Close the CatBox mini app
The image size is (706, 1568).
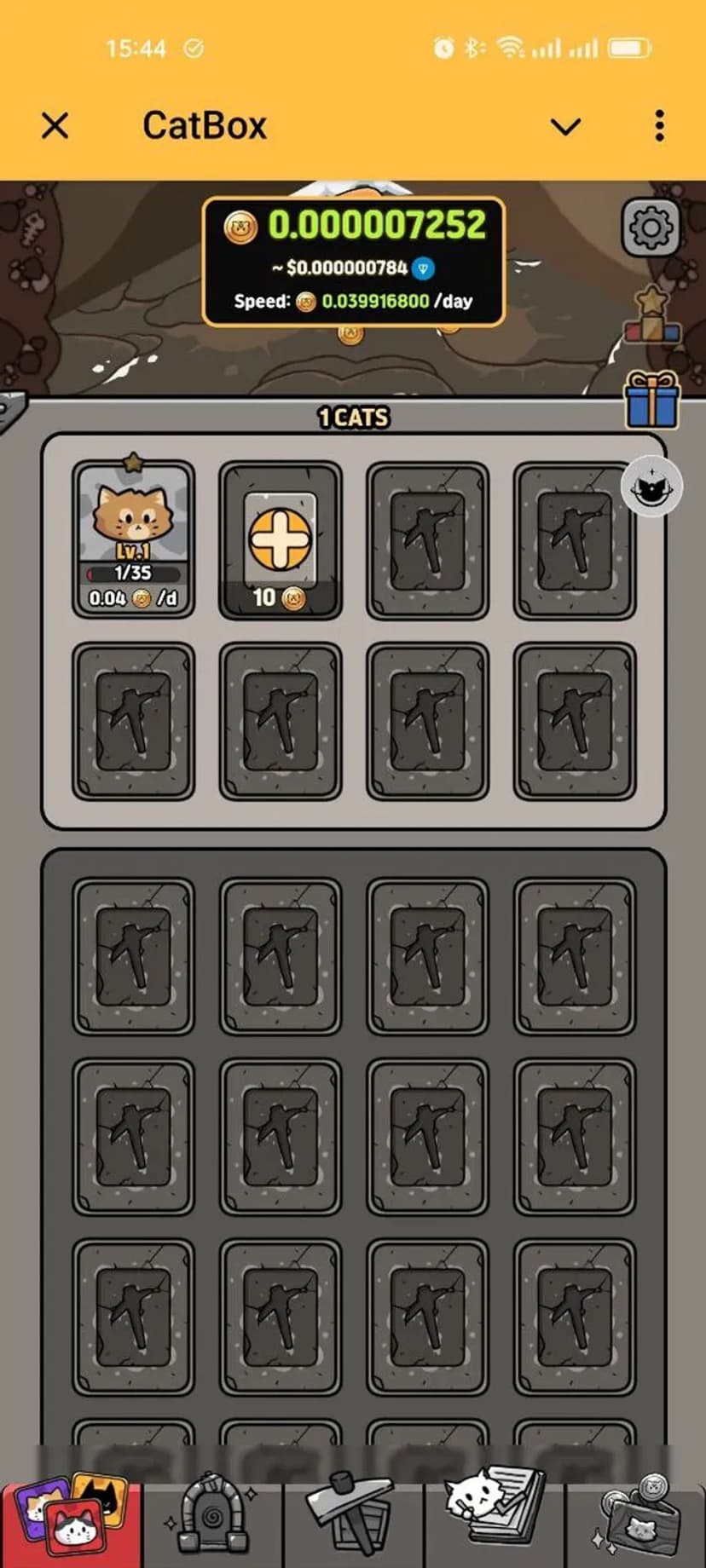55,126
